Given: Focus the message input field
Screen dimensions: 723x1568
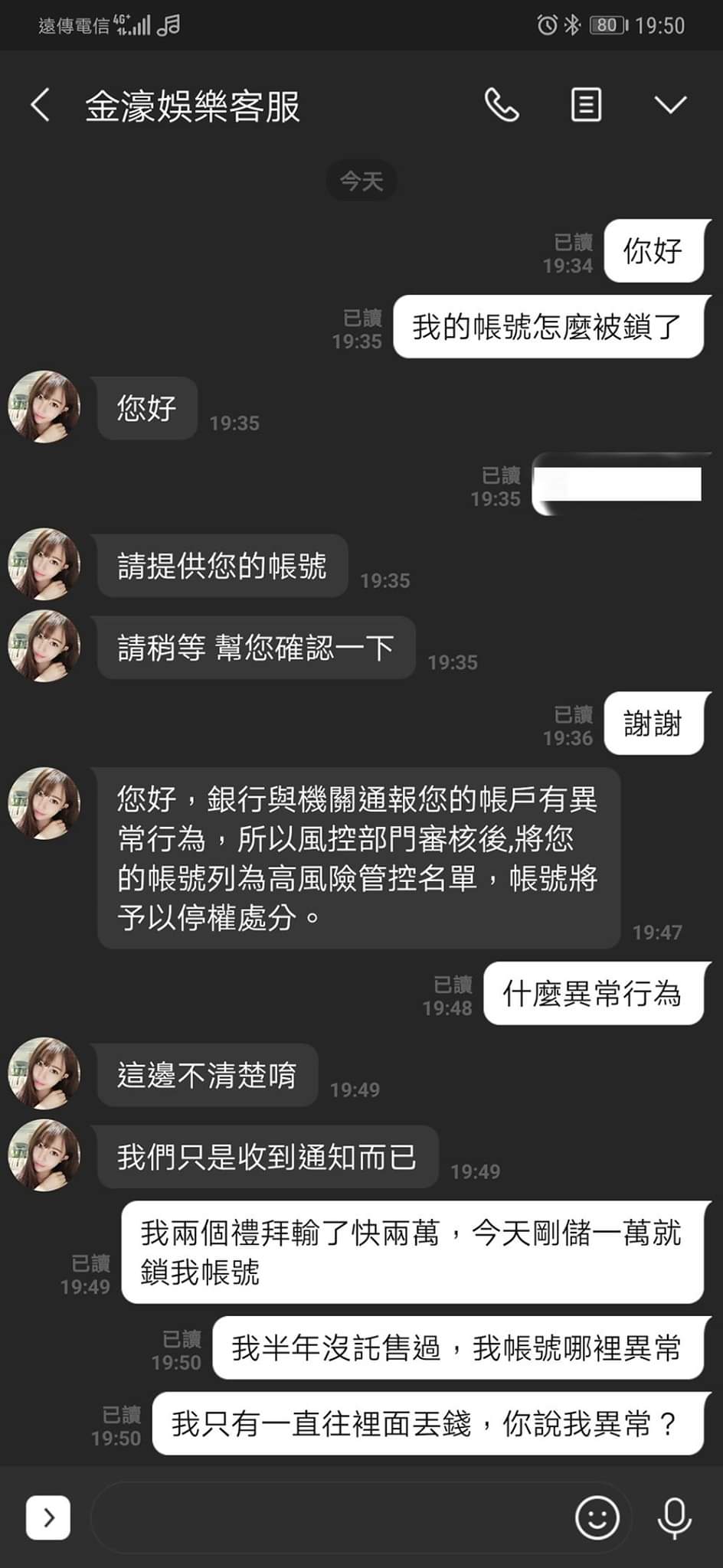Looking at the screenshot, I should tap(329, 1517).
